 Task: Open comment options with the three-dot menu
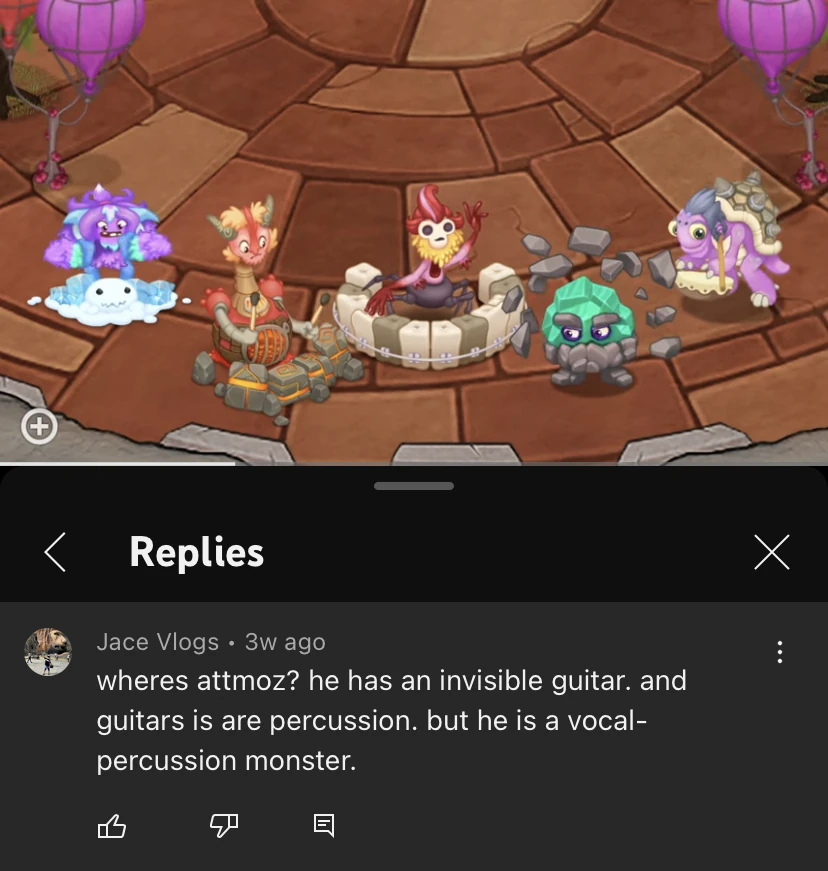pyautogui.click(x=779, y=651)
